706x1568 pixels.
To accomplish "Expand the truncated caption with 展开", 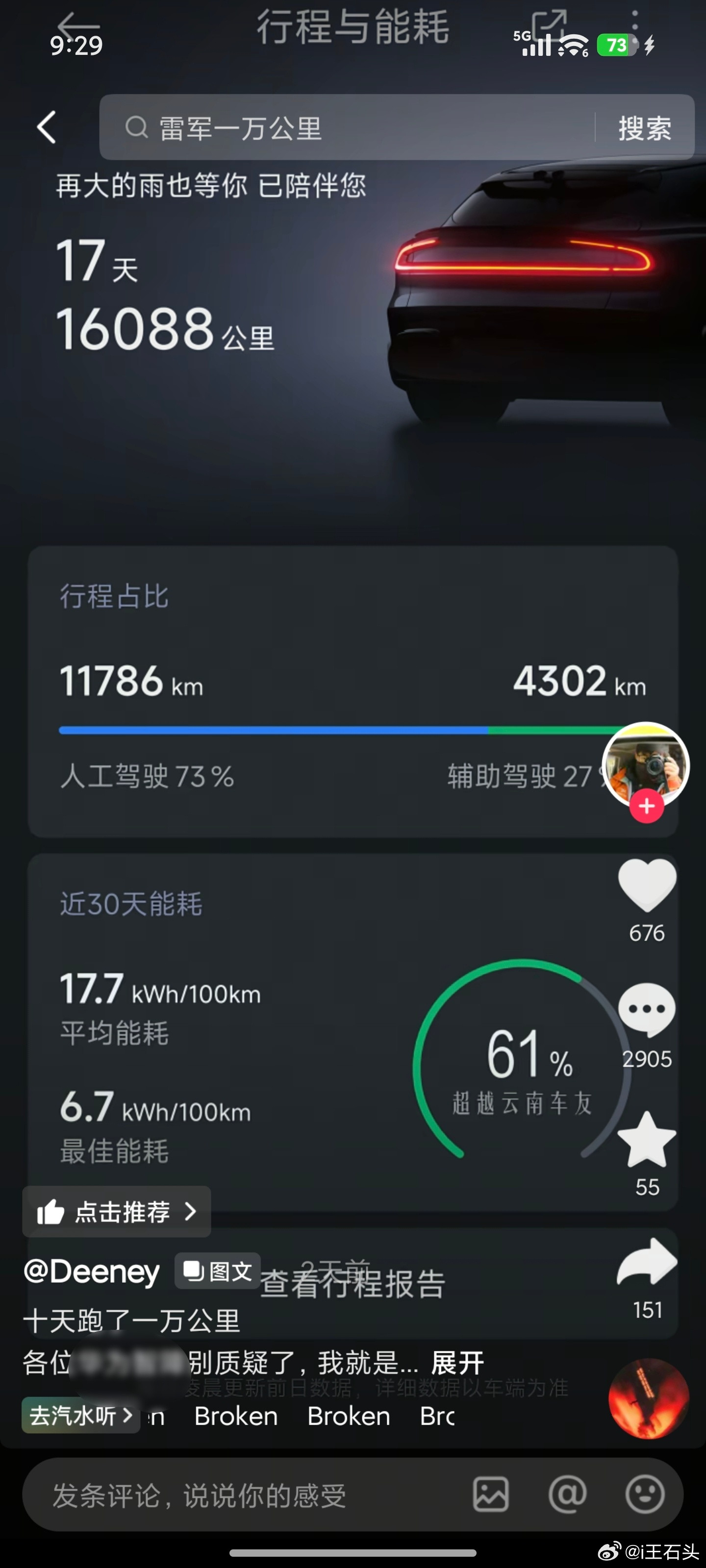I will coord(457,1363).
